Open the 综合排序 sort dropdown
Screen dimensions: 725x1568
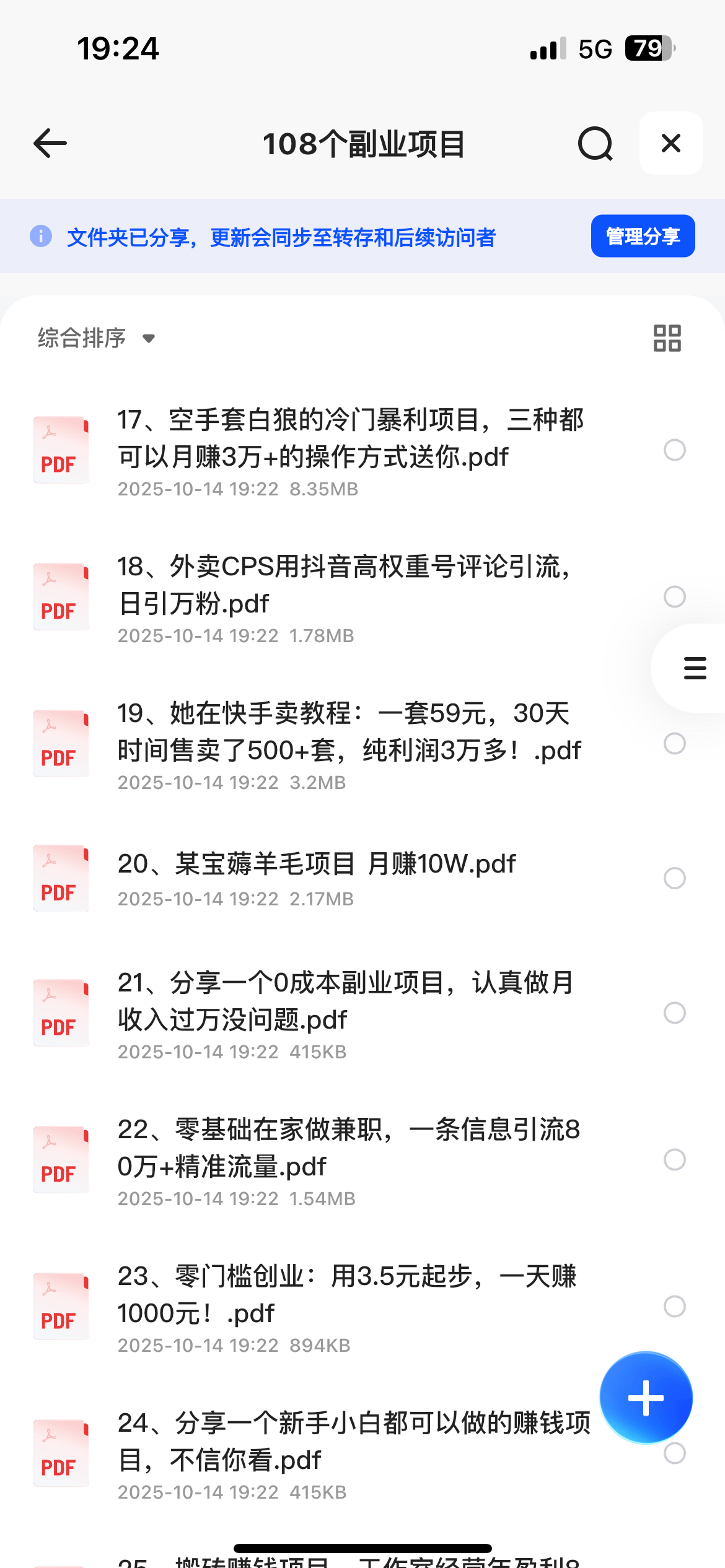pos(96,338)
